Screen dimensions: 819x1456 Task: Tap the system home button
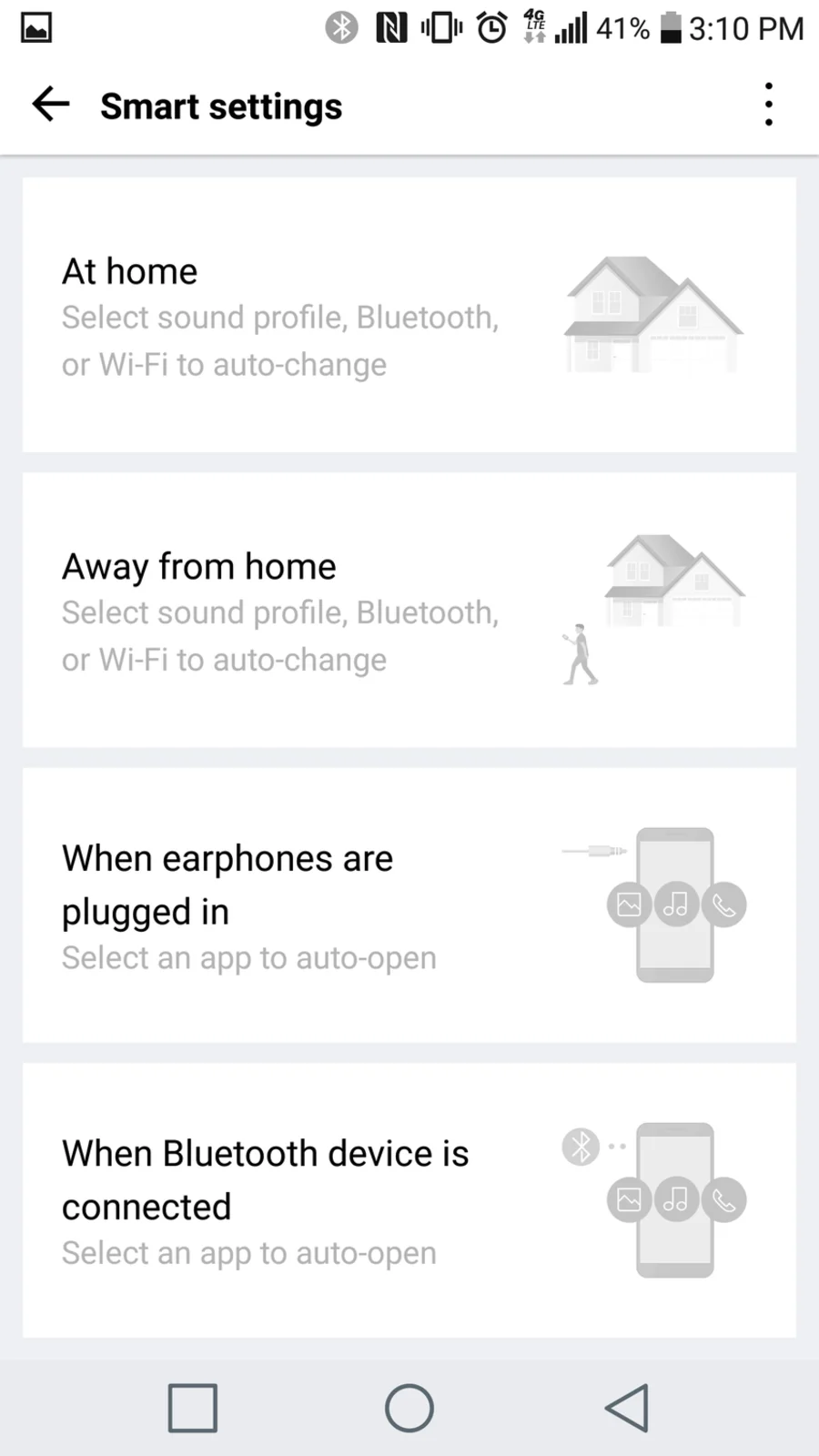coord(409,1408)
